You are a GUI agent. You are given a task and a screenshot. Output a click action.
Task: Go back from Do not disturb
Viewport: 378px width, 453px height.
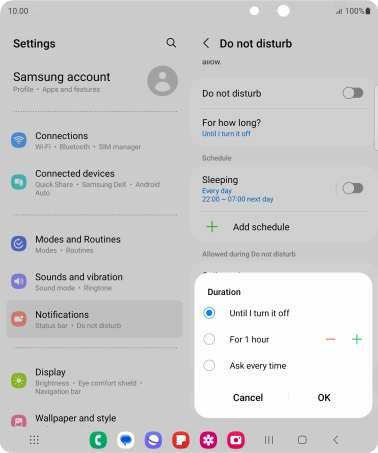pyautogui.click(x=206, y=43)
